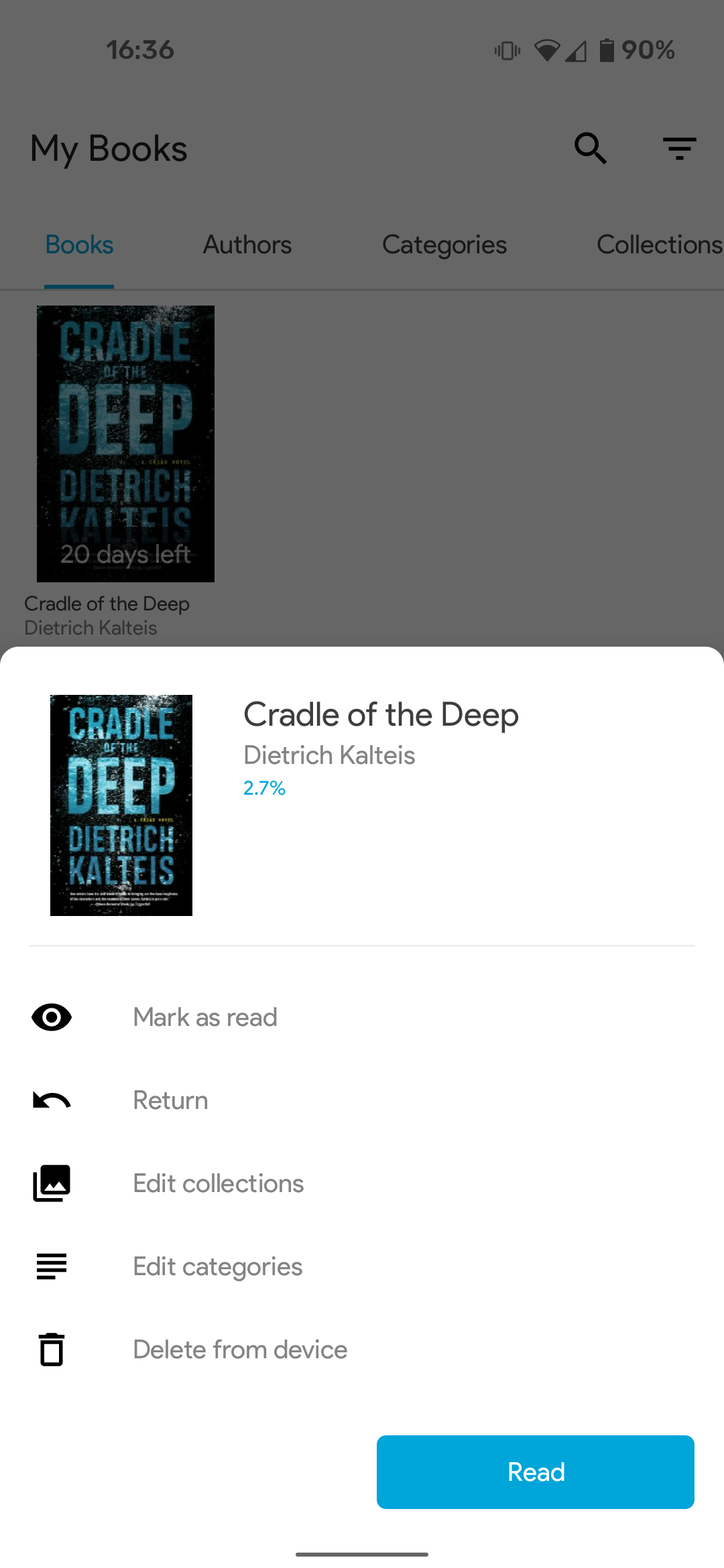
Task: Open the filter and sort icon
Action: 679,148
